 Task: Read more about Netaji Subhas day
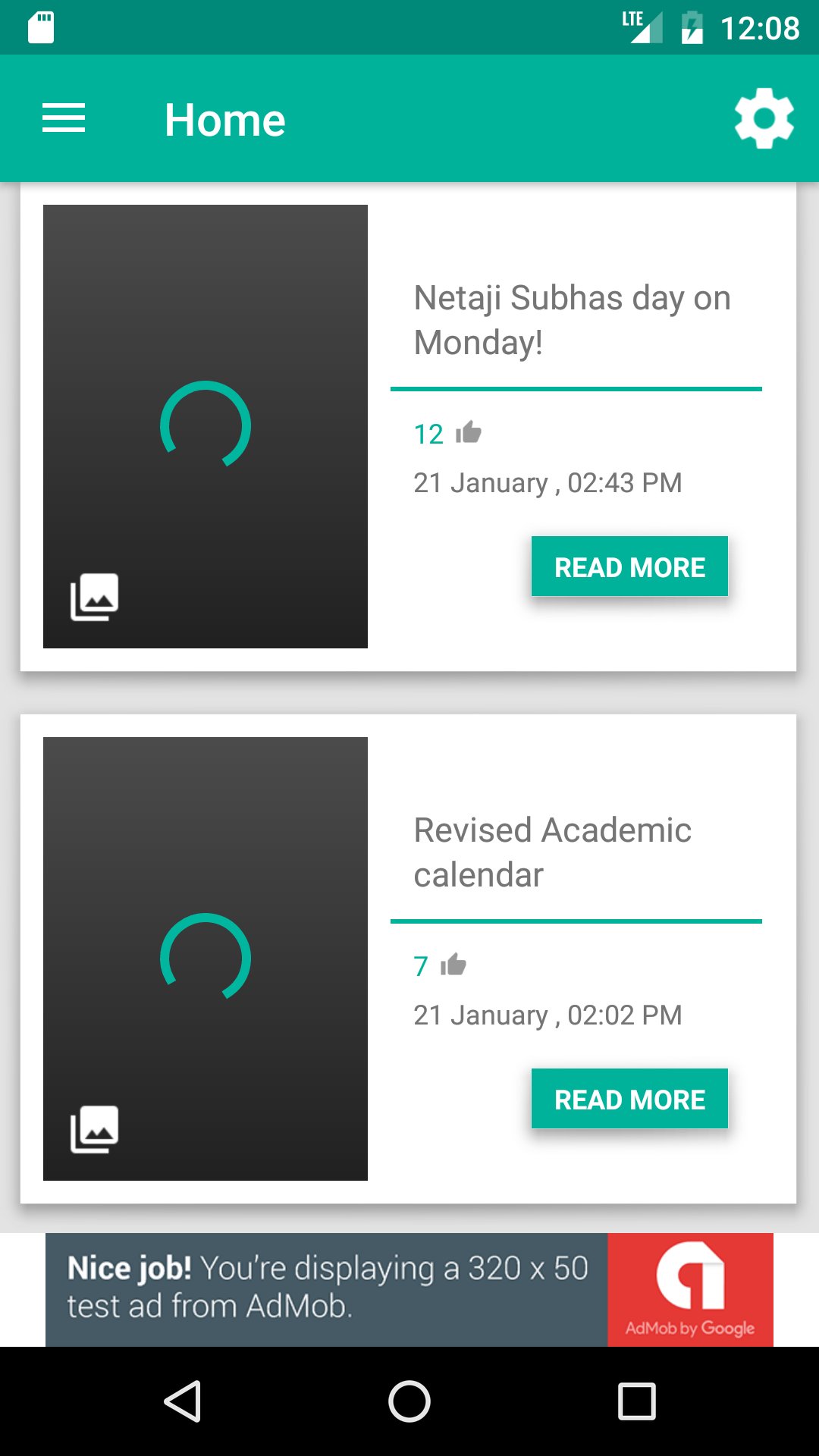(629, 566)
